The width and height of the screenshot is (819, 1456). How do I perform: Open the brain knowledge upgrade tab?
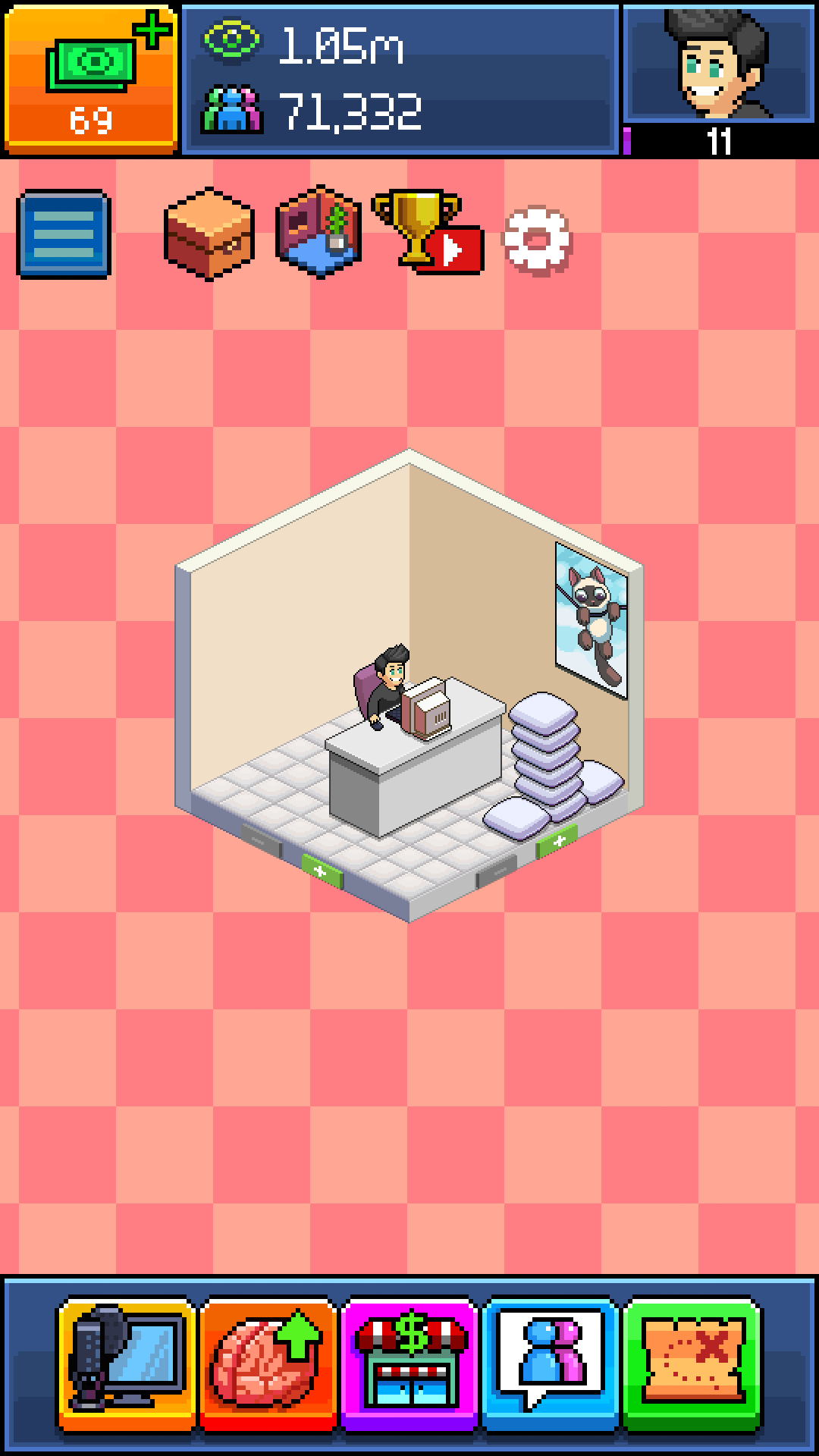(268, 1363)
